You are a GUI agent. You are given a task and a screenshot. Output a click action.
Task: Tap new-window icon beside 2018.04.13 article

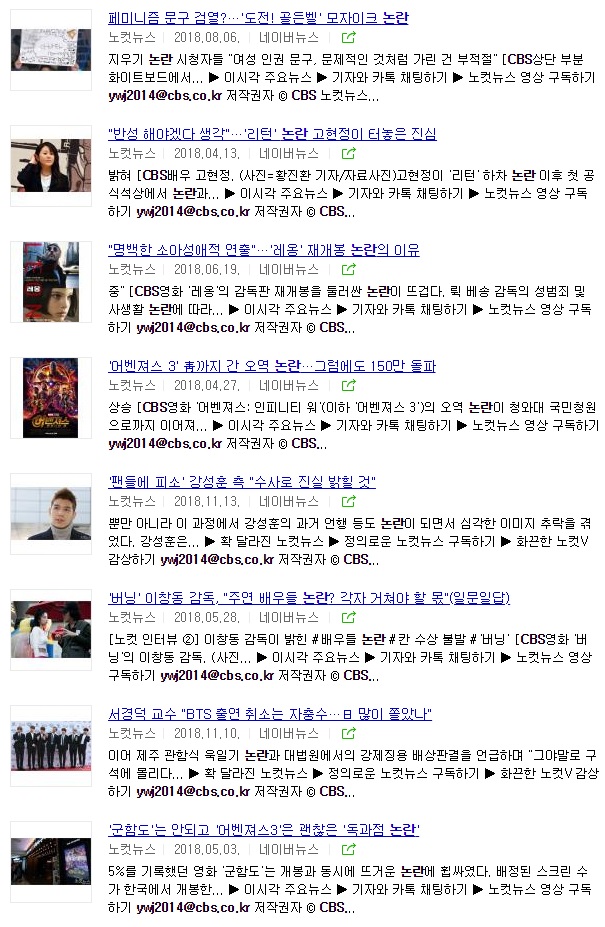pyautogui.click(x=348, y=153)
